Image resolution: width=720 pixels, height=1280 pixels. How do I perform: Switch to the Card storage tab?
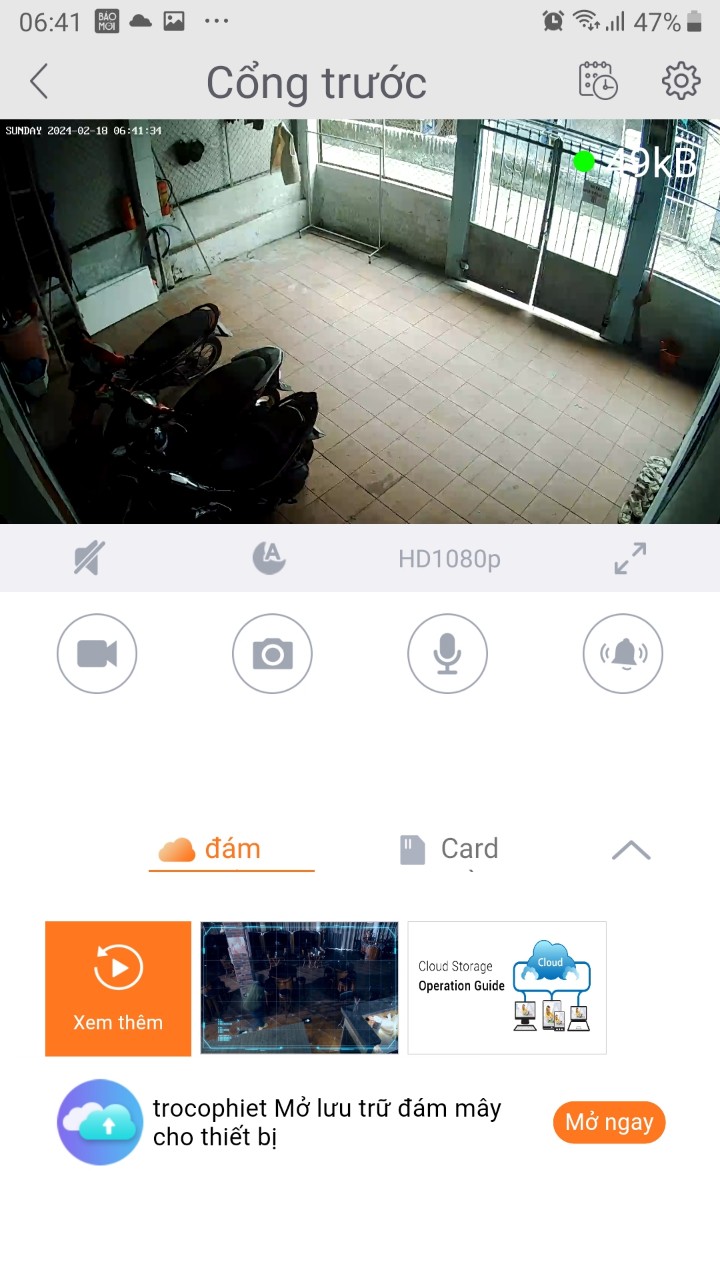pos(449,849)
